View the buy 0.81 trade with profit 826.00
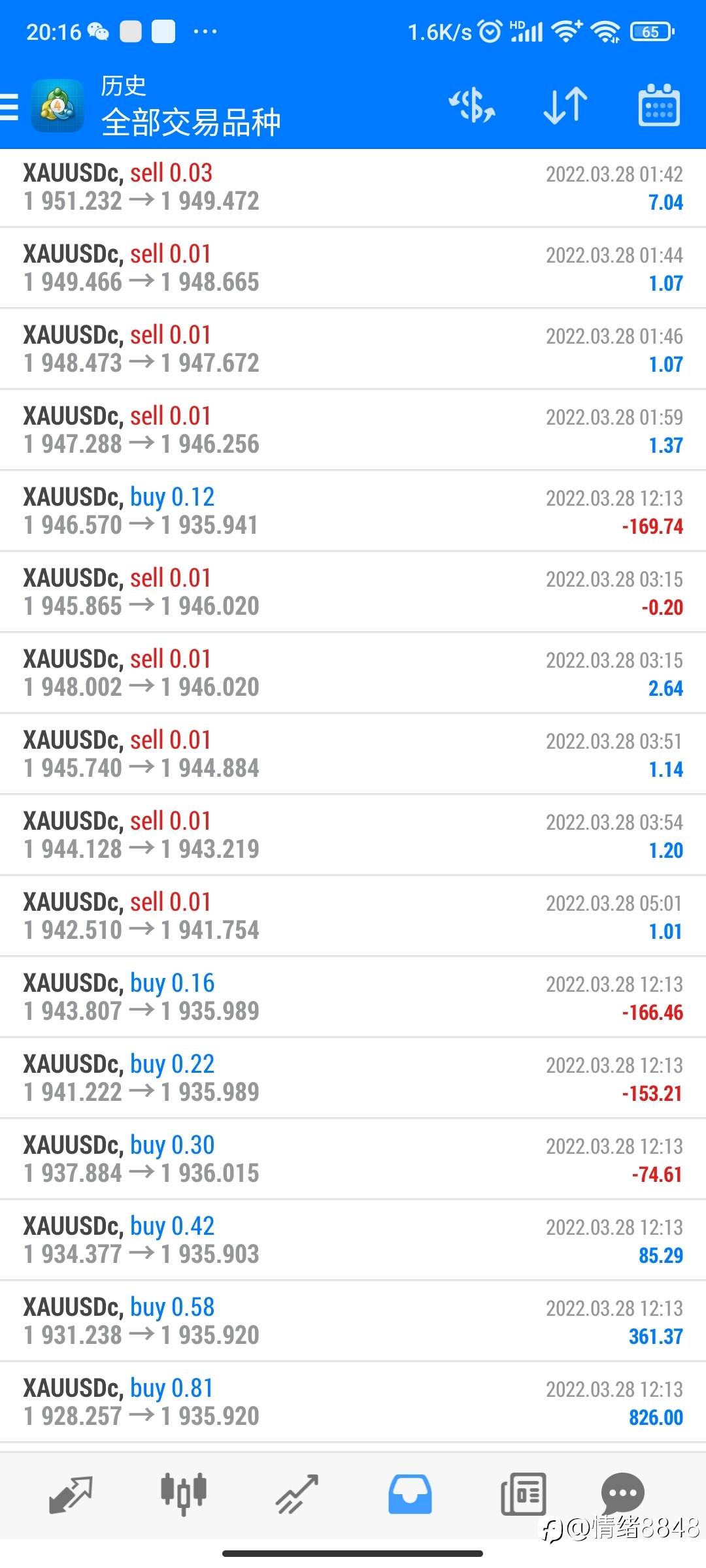 [x=353, y=1403]
